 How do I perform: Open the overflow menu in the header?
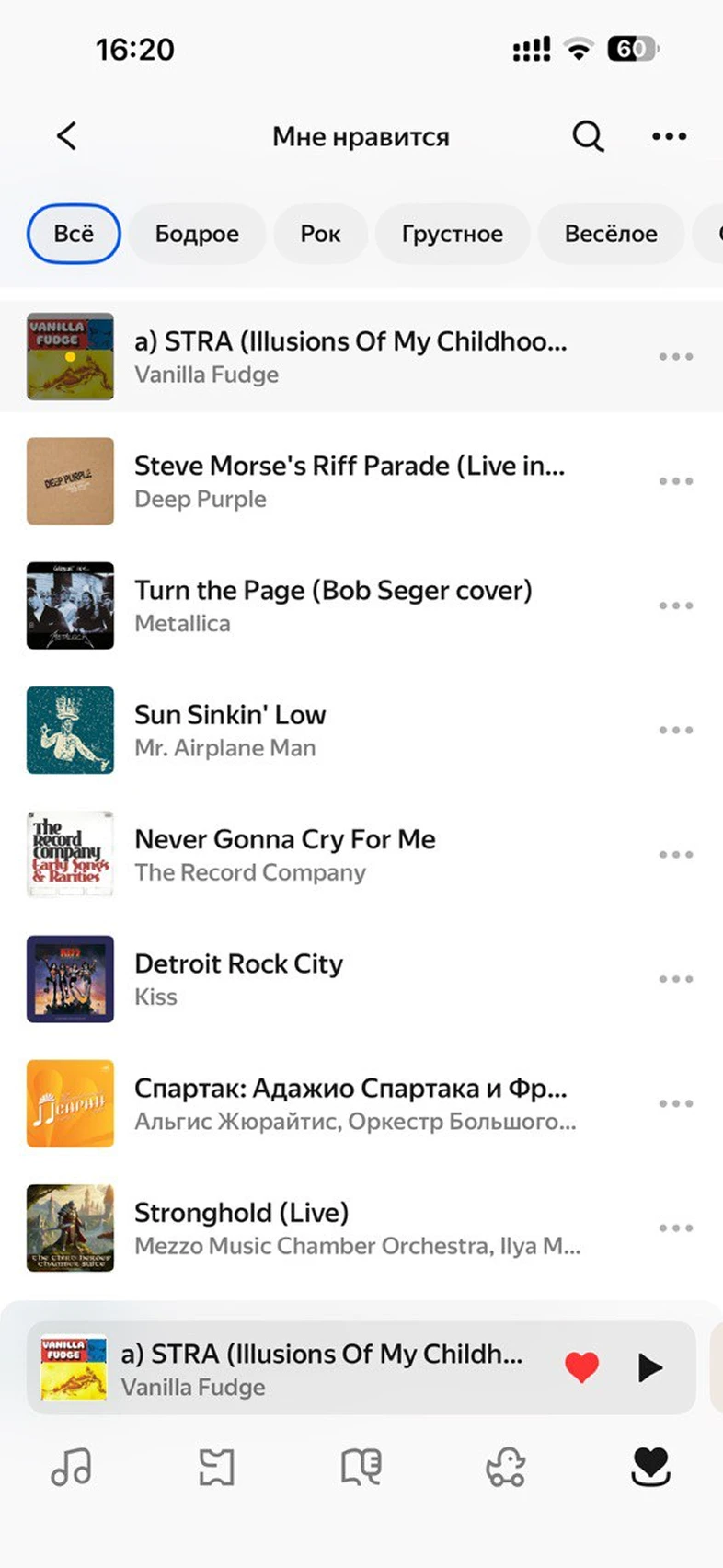tap(669, 136)
